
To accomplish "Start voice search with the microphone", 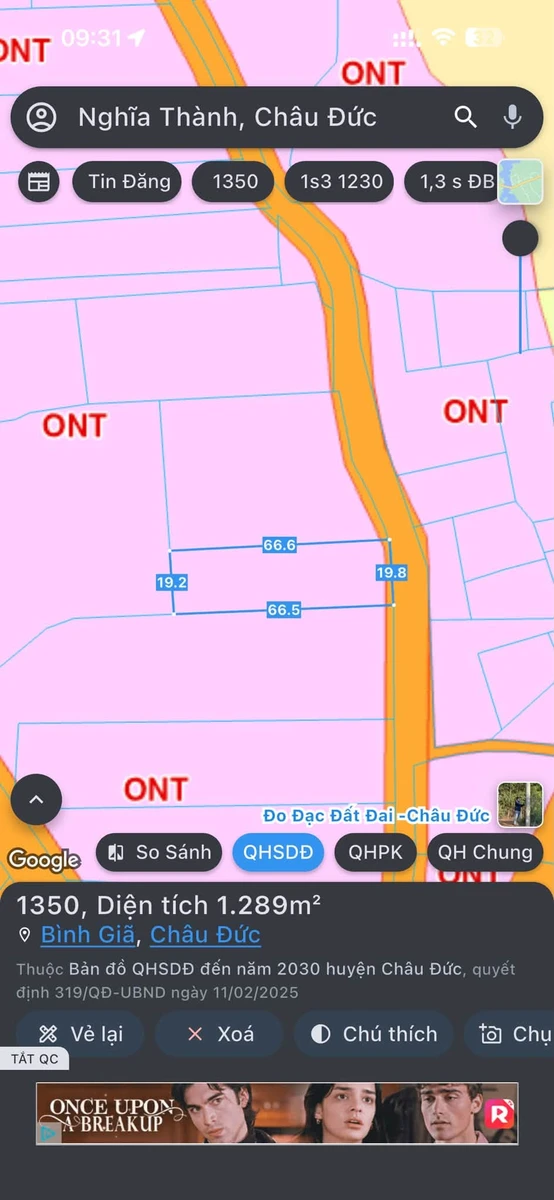I will tap(513, 117).
